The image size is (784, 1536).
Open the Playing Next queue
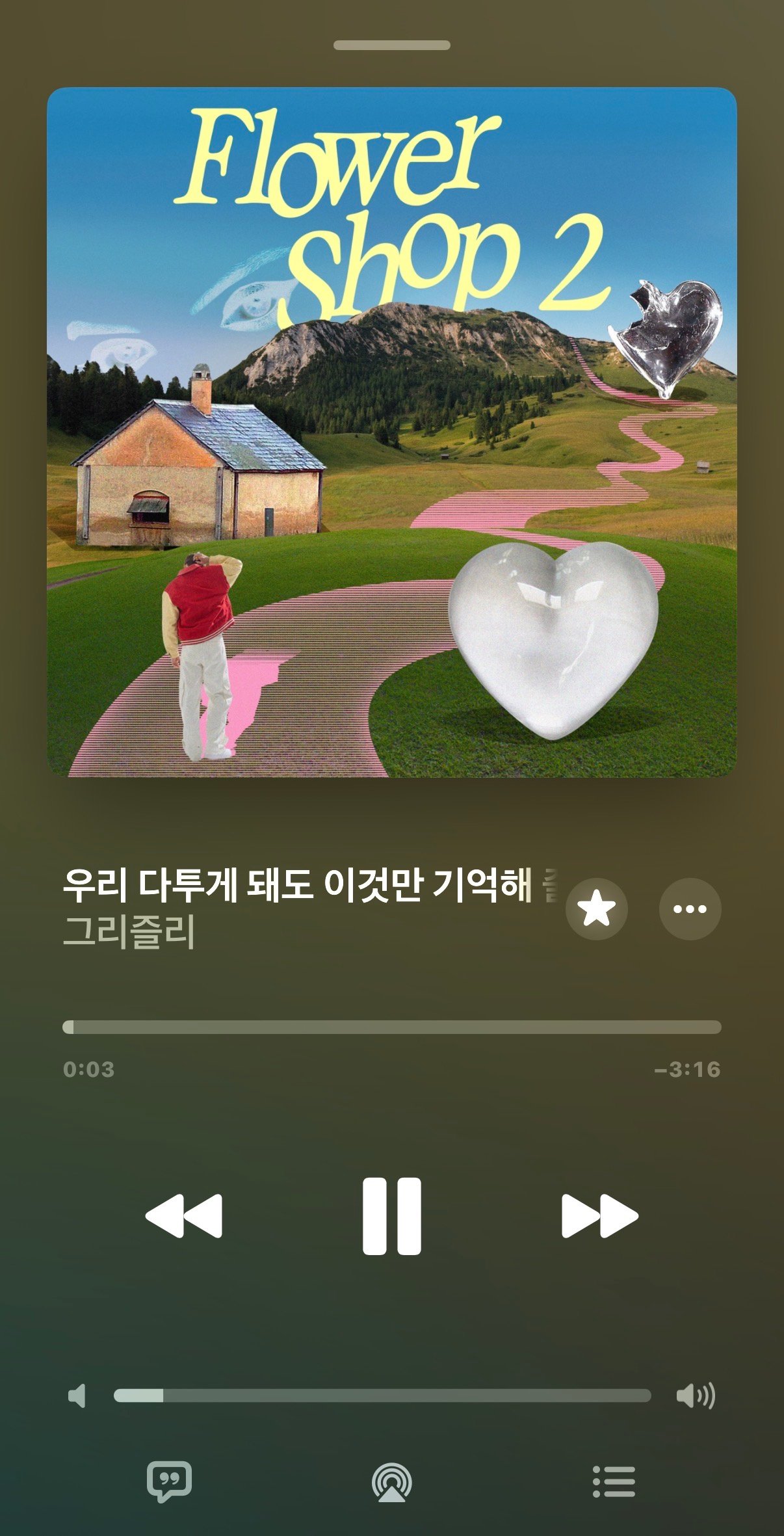pyautogui.click(x=614, y=1481)
